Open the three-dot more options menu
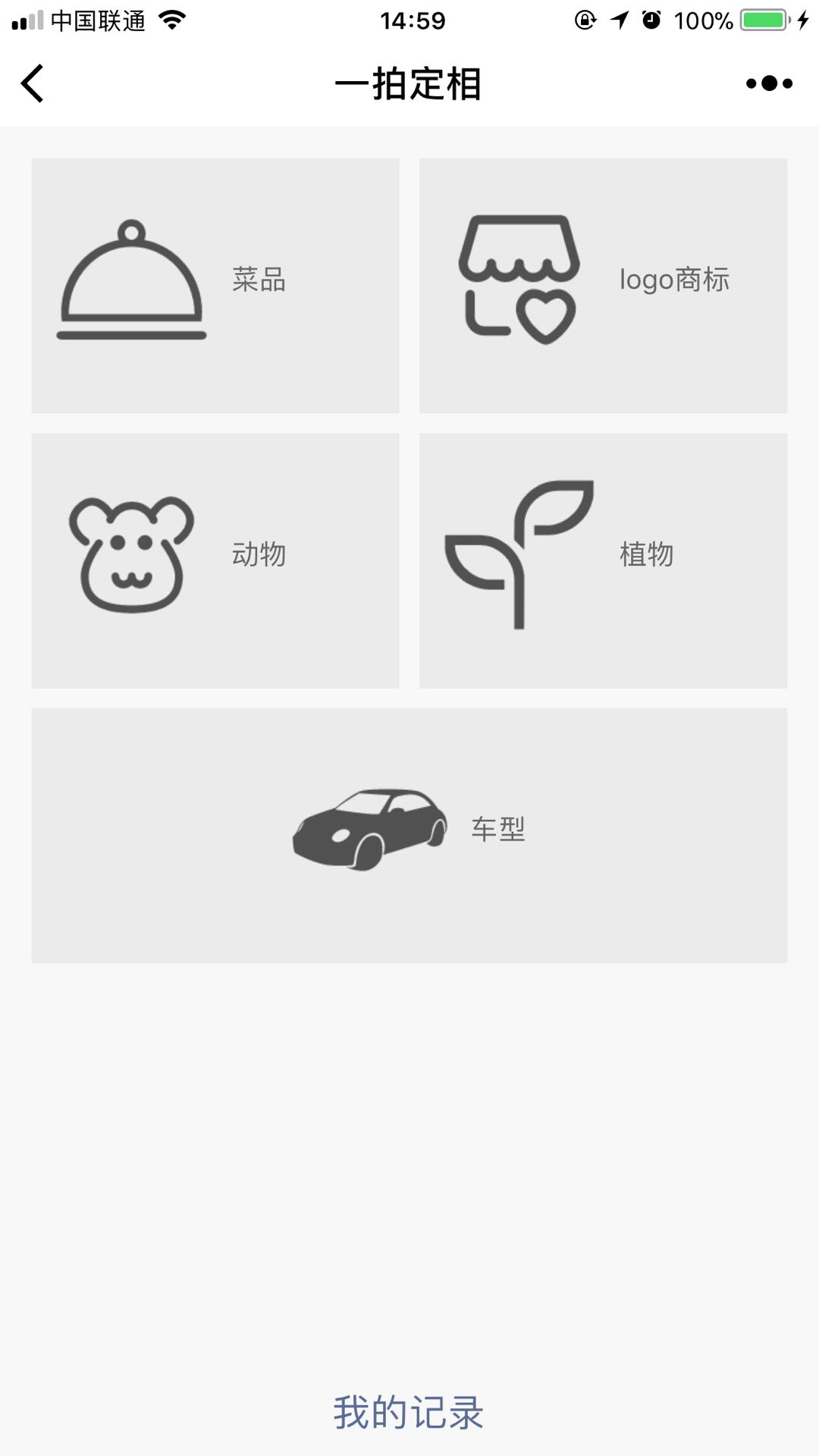The image size is (819, 1456). 769,83
